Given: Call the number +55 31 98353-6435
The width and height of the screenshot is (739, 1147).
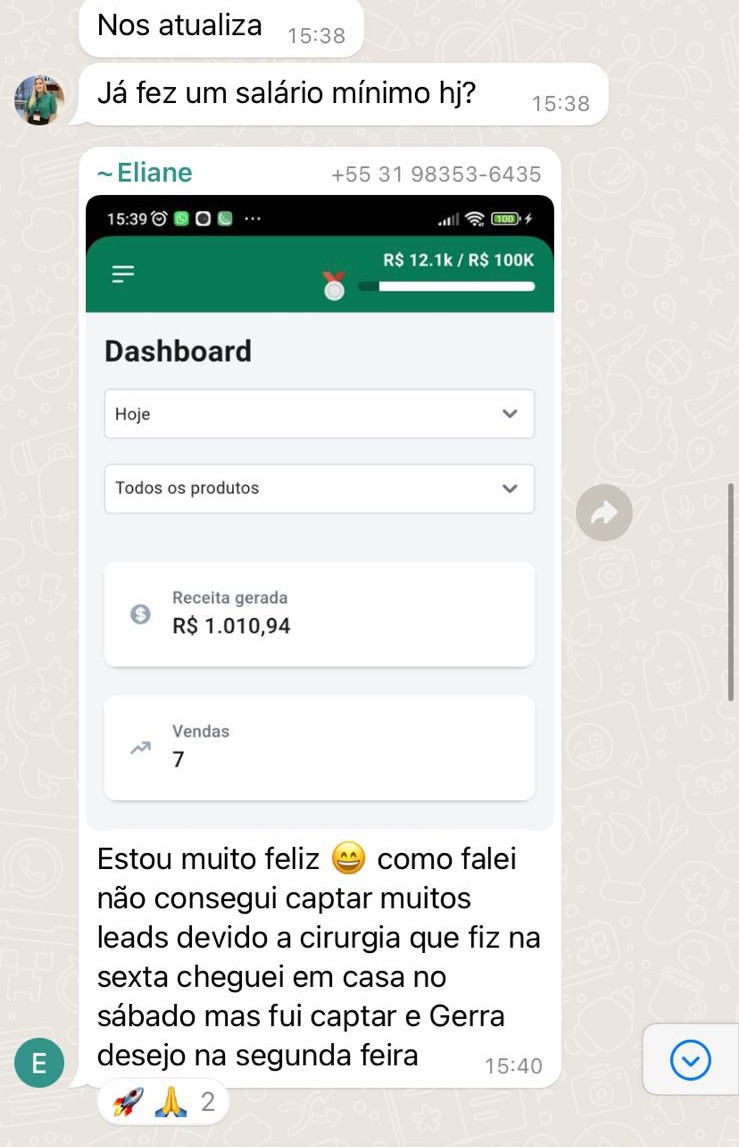Looking at the screenshot, I should coord(438,172).
